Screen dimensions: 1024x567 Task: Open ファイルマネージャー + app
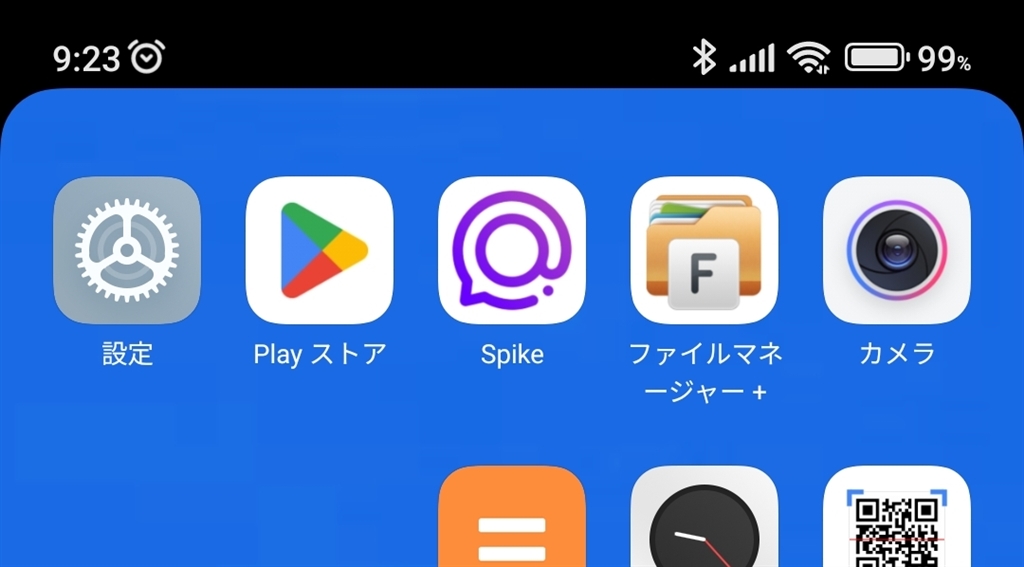(x=704, y=250)
